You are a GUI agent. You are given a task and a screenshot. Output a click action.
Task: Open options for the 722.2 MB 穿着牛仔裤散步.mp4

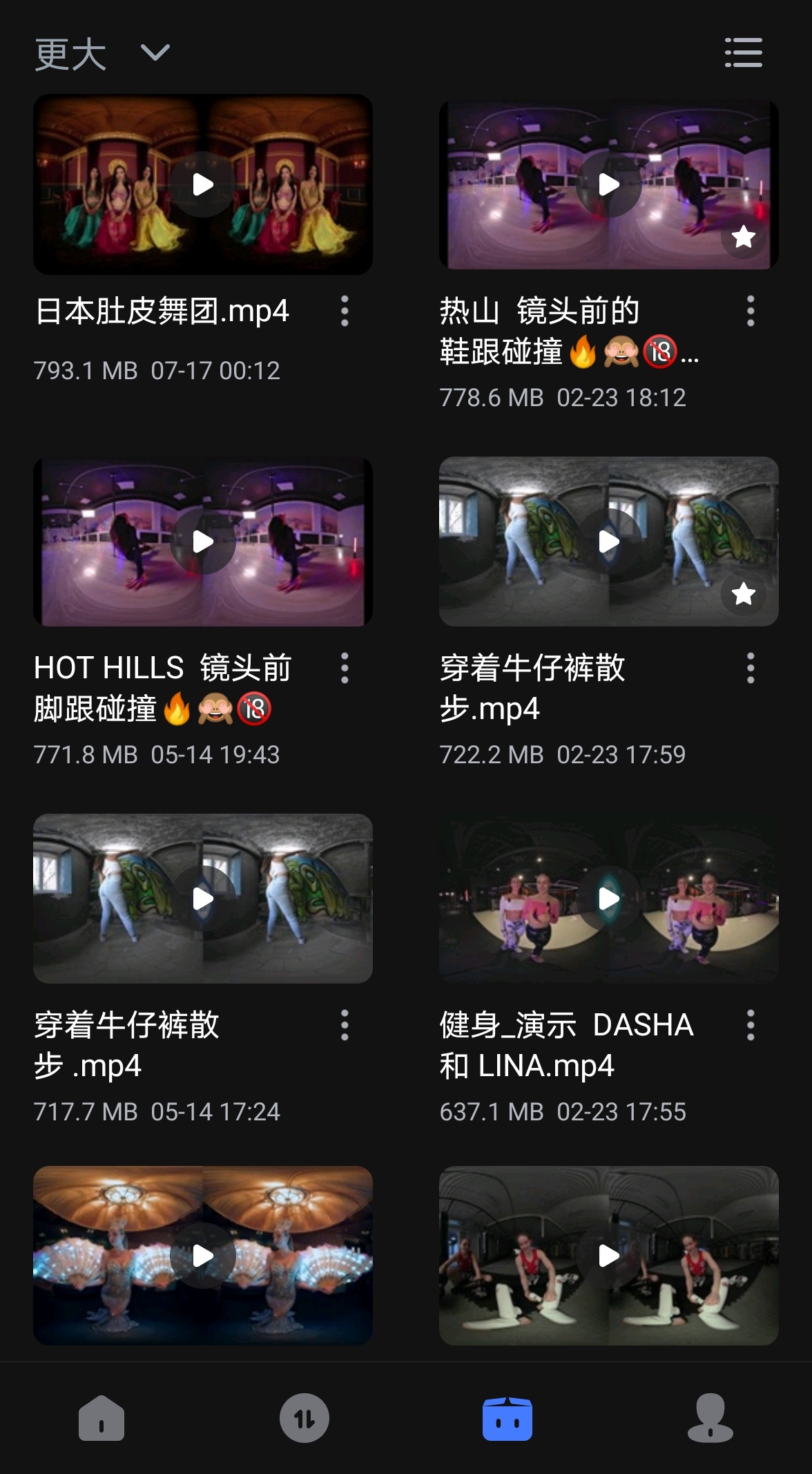click(x=751, y=668)
